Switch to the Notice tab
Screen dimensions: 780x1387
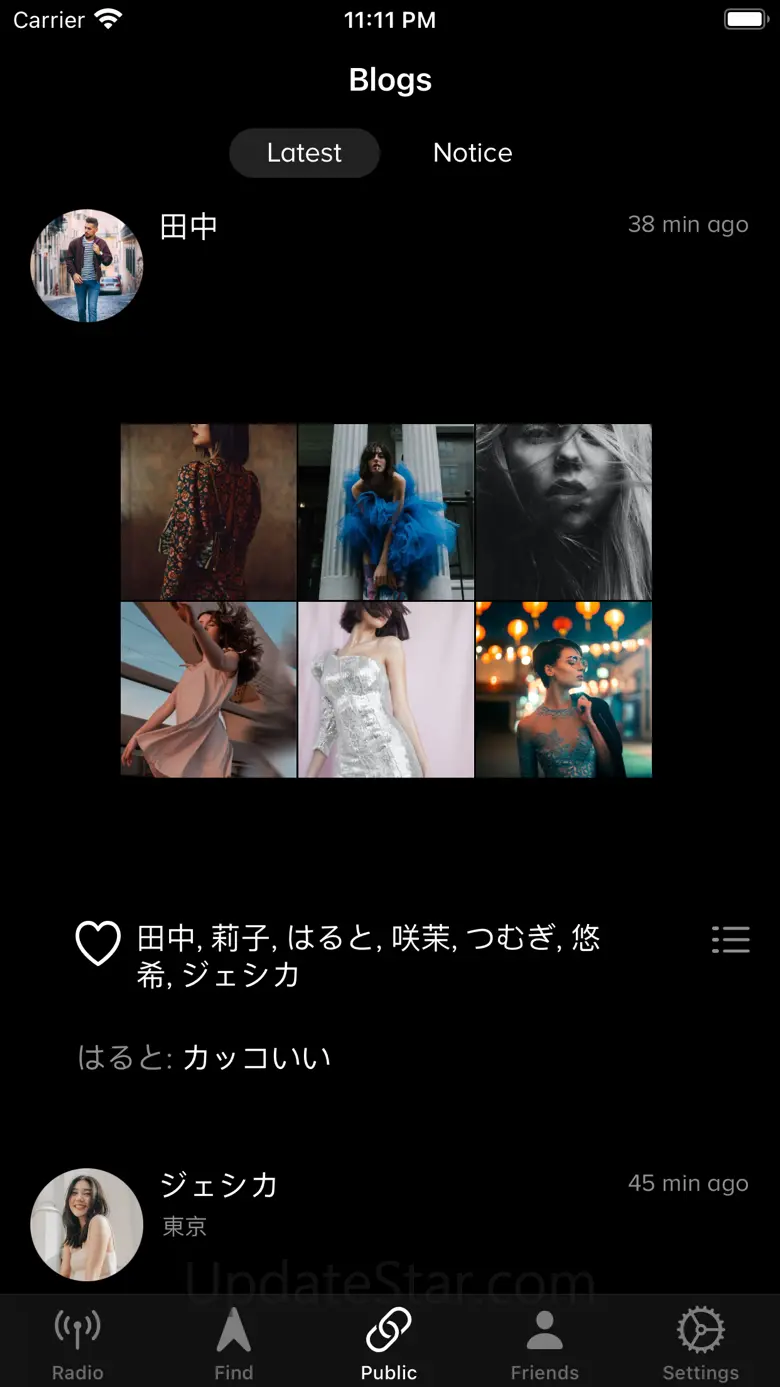pyautogui.click(x=472, y=153)
